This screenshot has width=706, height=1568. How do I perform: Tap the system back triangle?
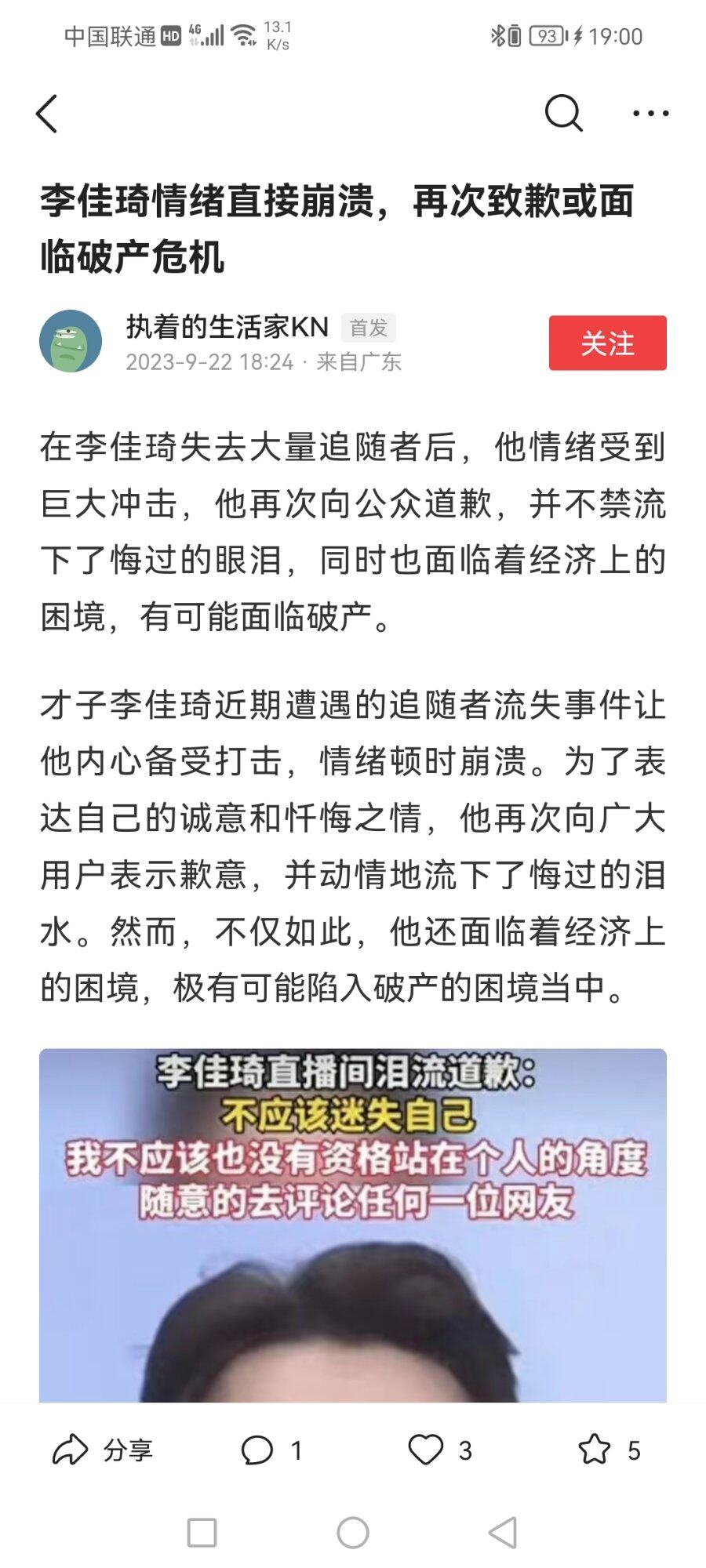(503, 1533)
